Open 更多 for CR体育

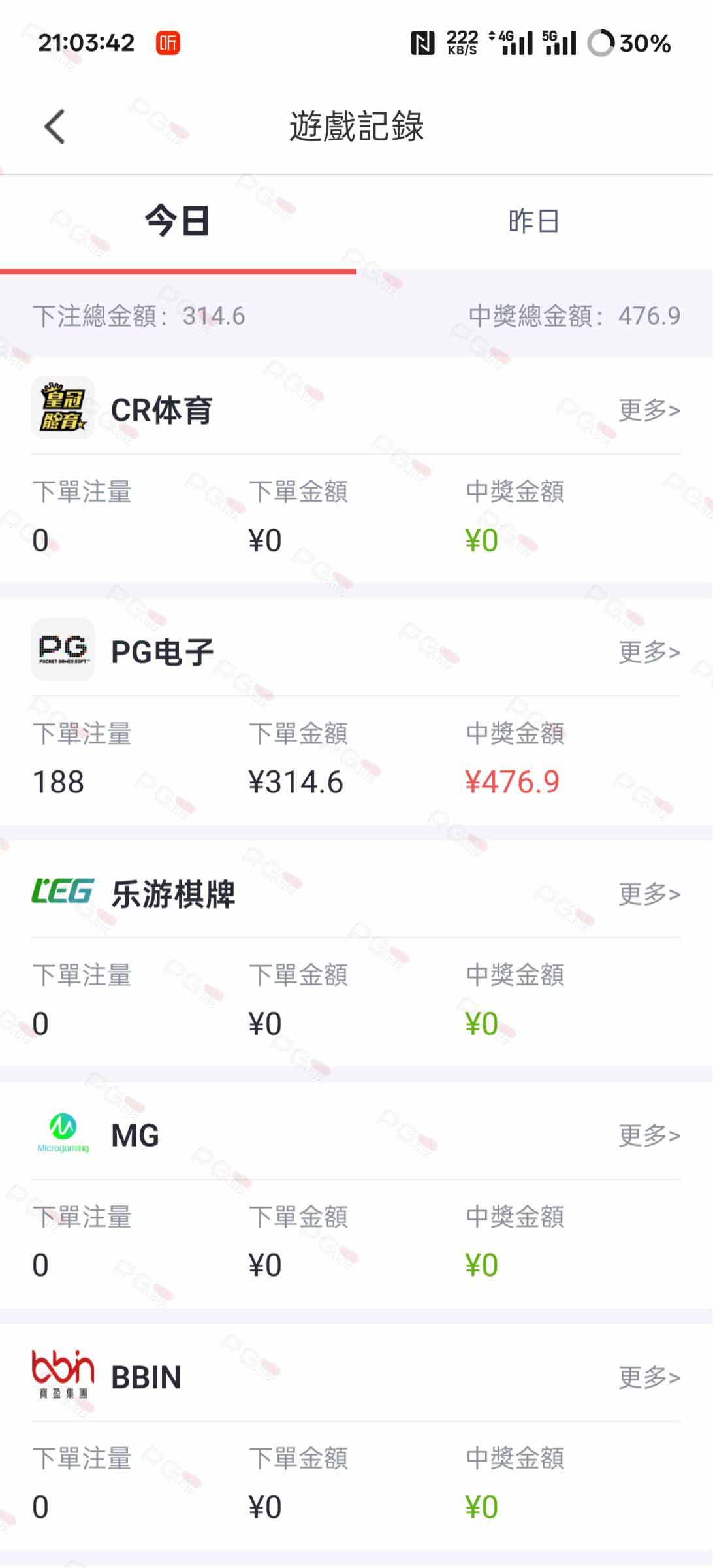(649, 410)
